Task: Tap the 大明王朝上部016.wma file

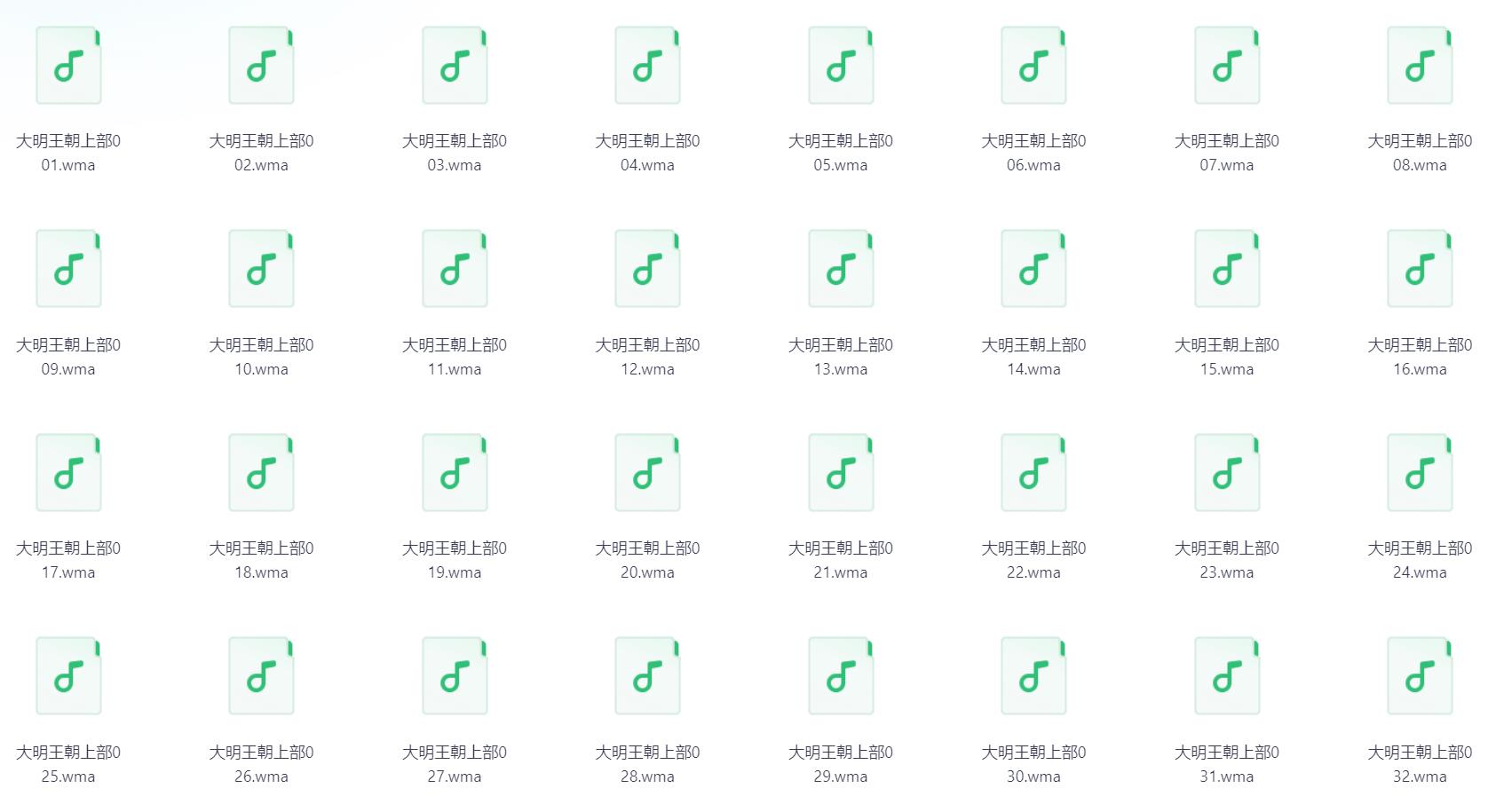Action: tap(1420, 270)
